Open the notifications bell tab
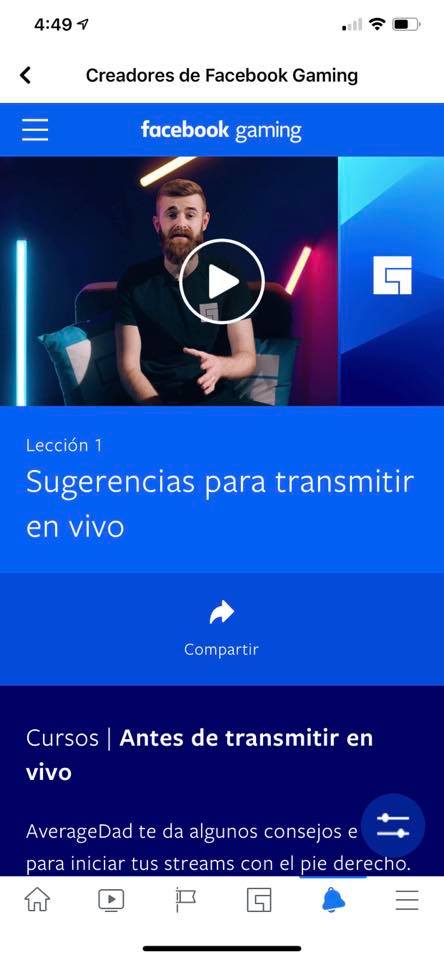 click(x=333, y=900)
